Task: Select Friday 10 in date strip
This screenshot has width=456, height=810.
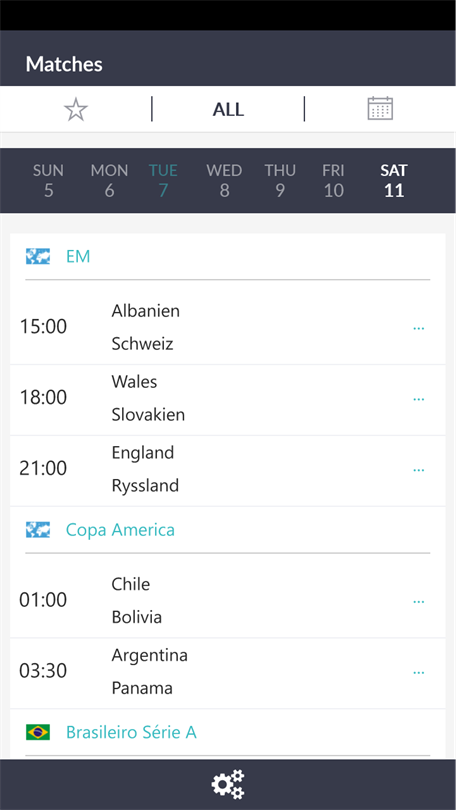Action: point(334,180)
